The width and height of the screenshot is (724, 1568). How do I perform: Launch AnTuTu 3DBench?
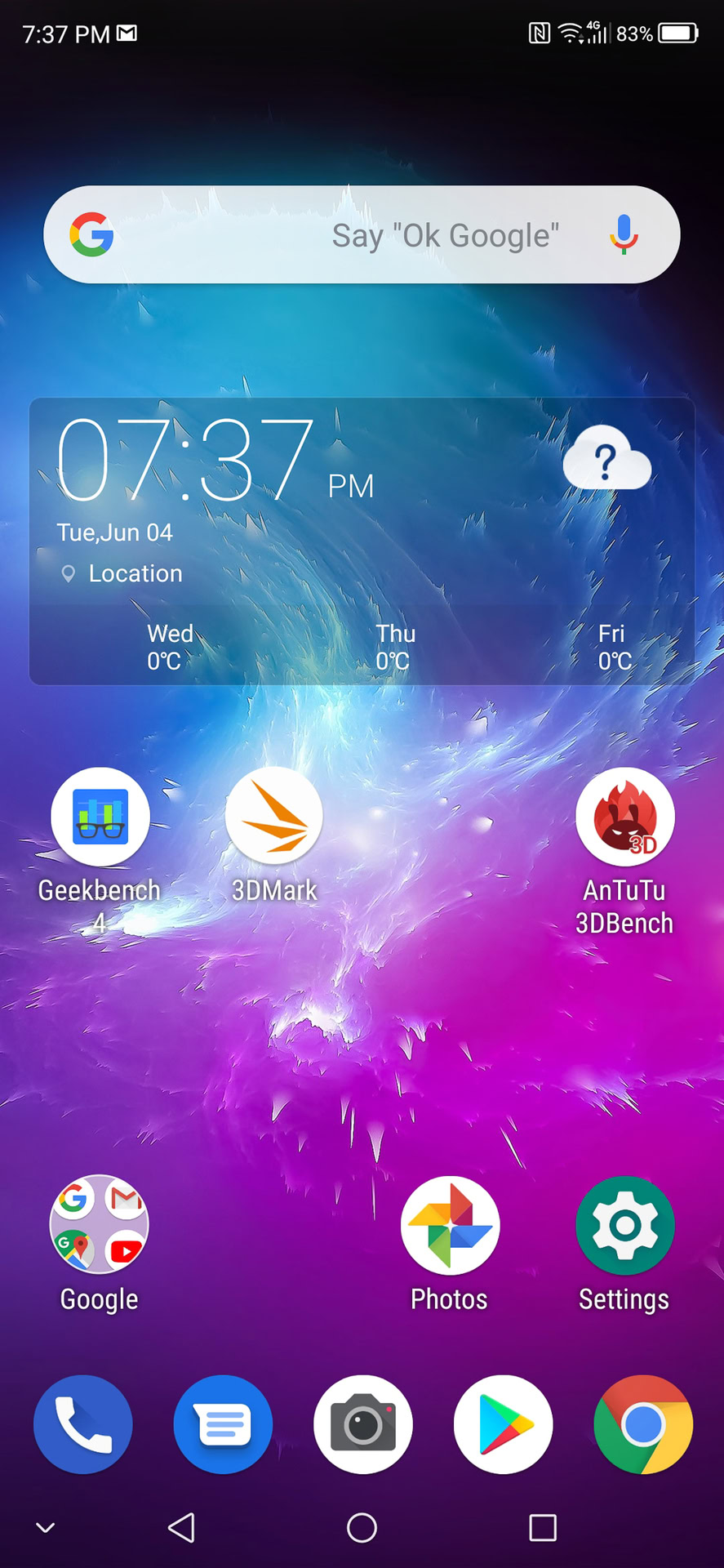click(624, 816)
